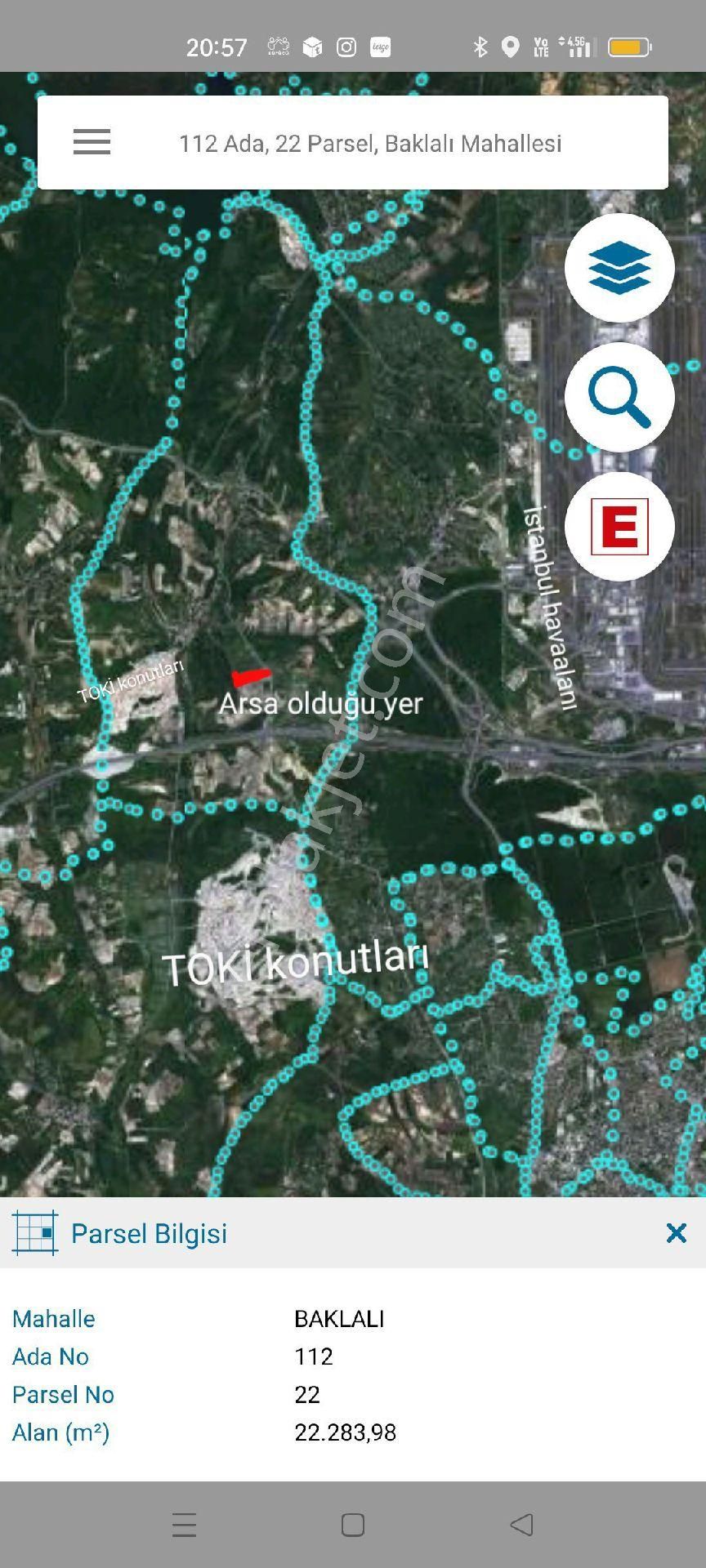
Task: Select the red E-Devlet icon on map
Action: (x=619, y=526)
